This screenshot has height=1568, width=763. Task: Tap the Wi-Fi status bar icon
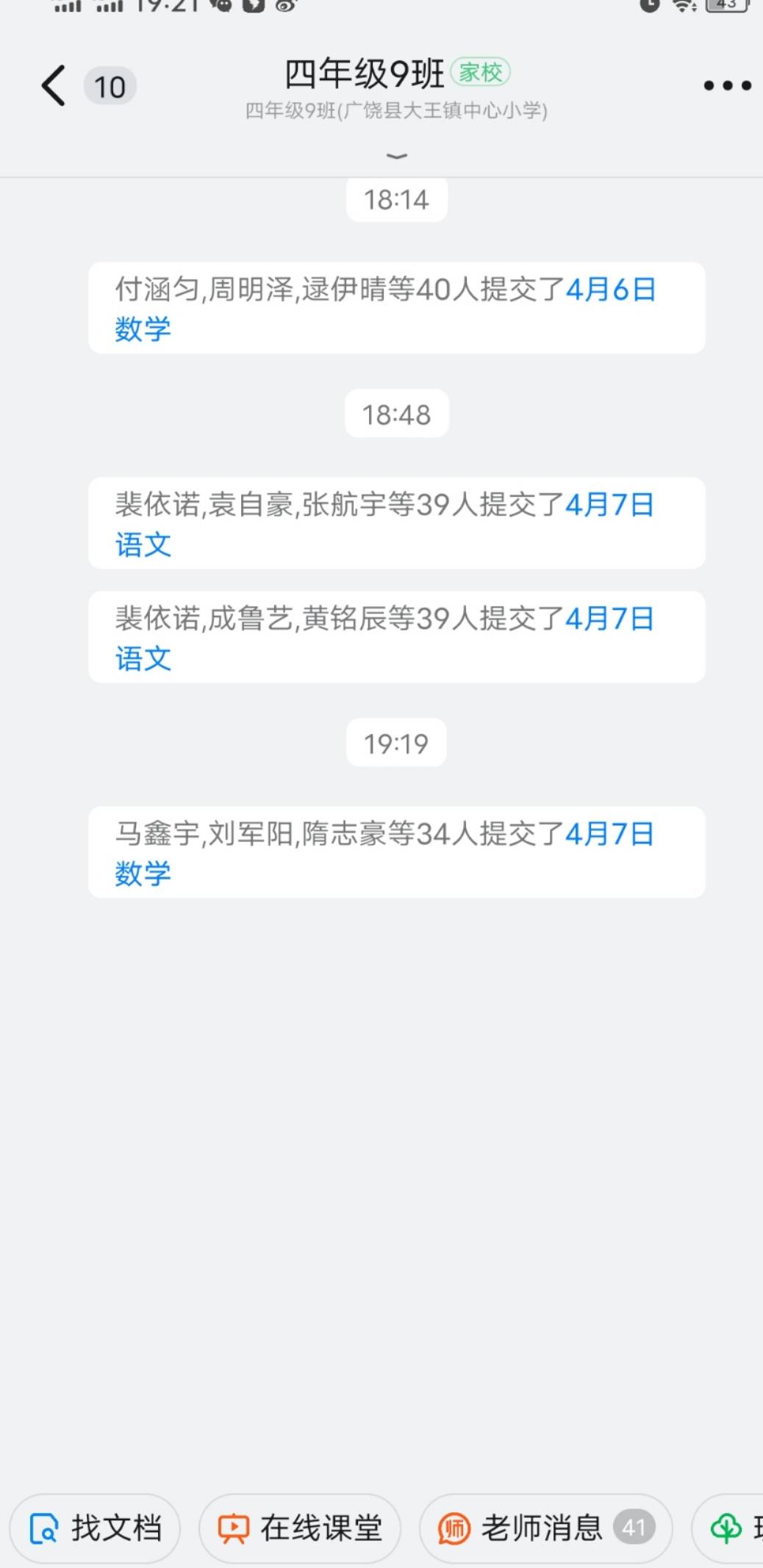click(683, 7)
